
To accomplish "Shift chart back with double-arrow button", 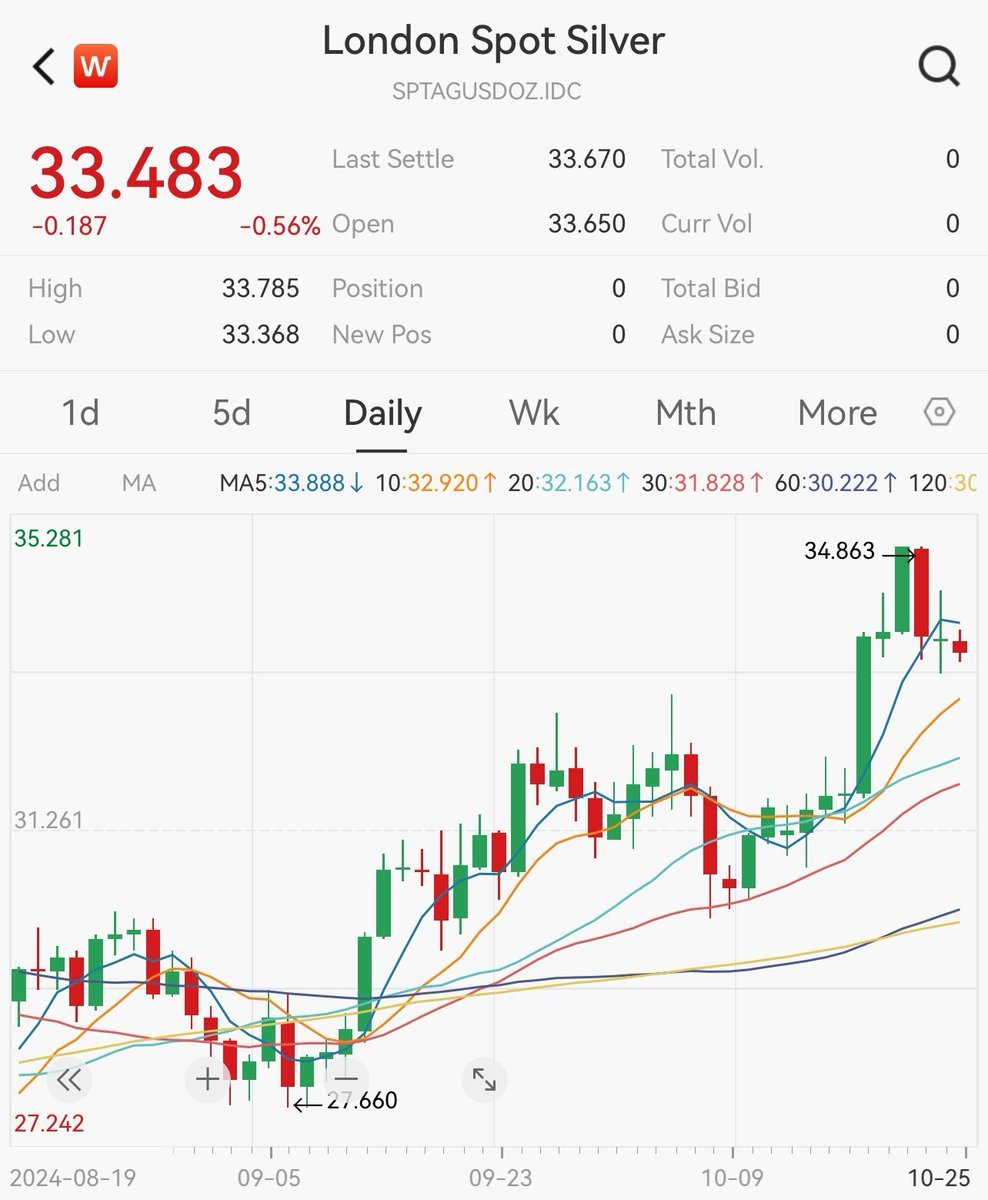I will click(69, 1079).
